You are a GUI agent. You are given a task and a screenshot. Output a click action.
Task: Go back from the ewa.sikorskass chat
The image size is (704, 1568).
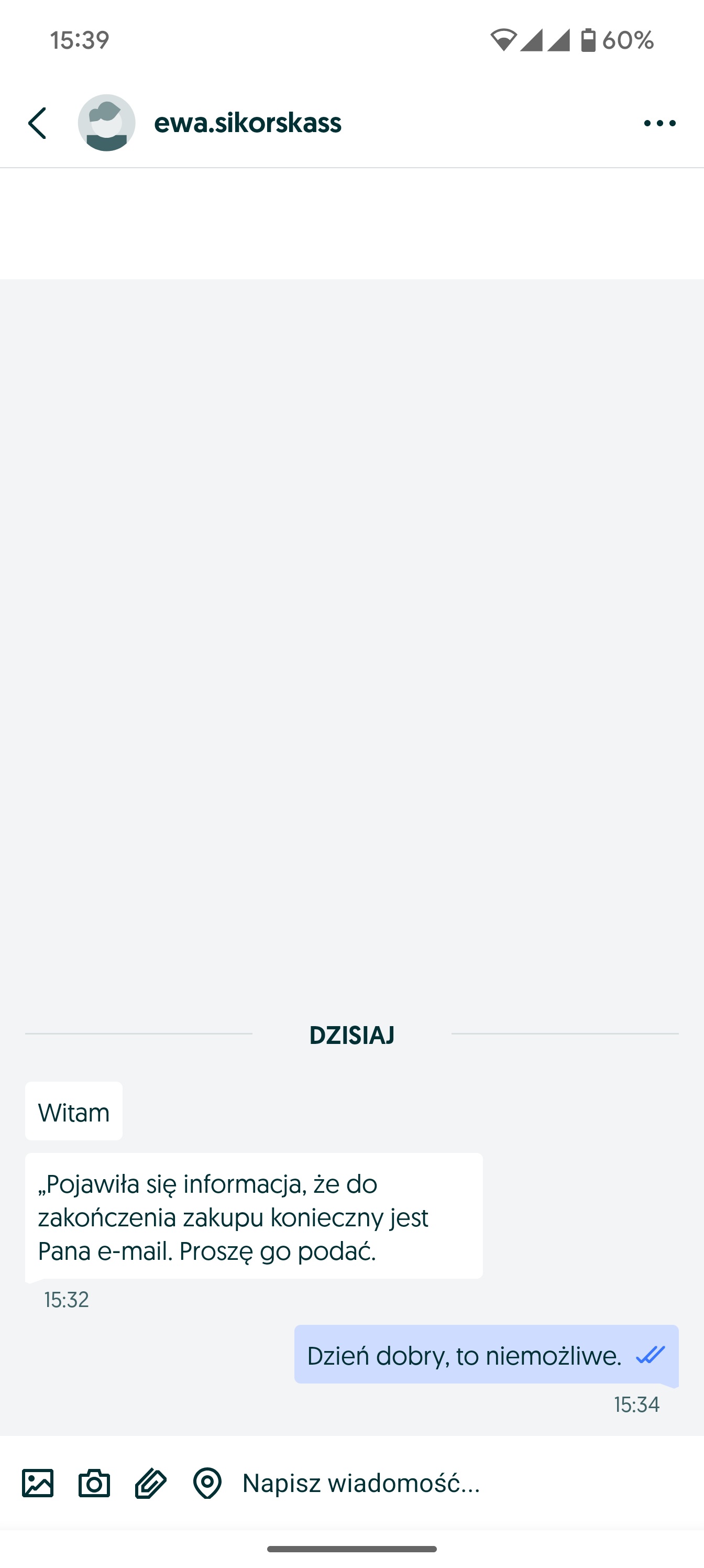click(x=37, y=123)
